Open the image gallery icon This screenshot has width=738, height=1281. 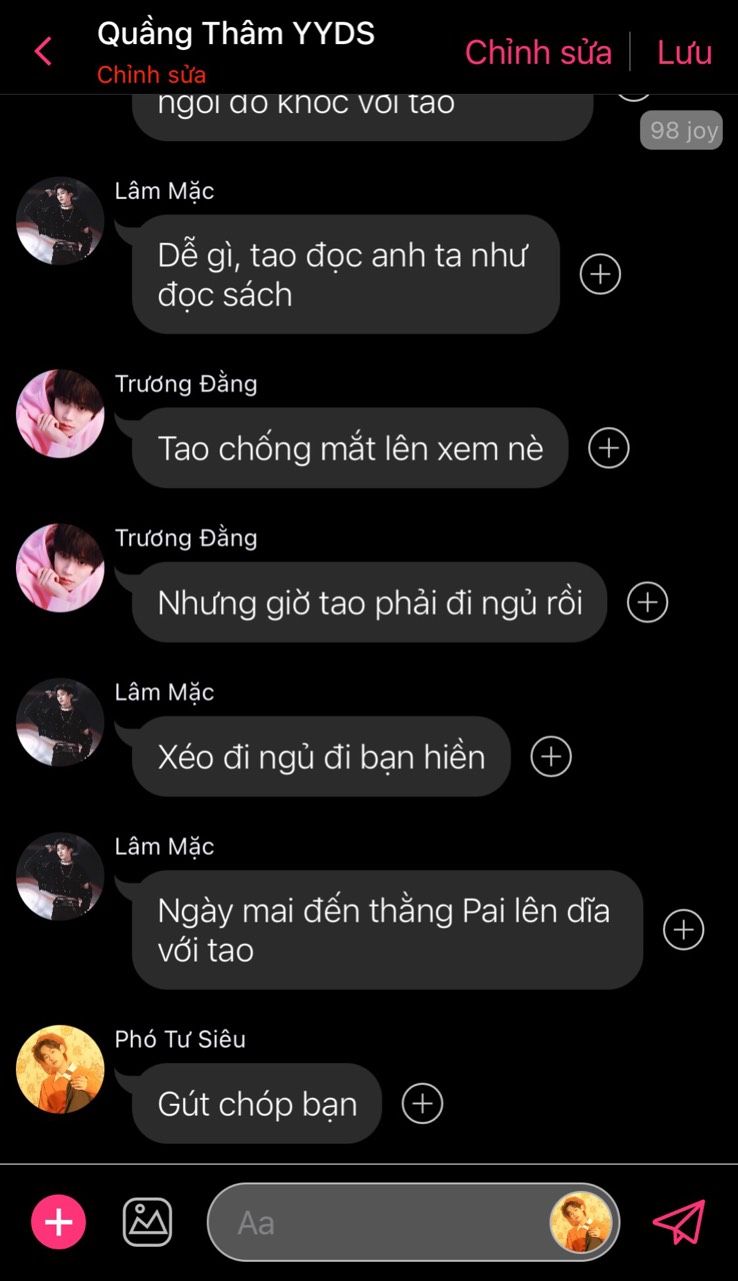click(x=147, y=1222)
